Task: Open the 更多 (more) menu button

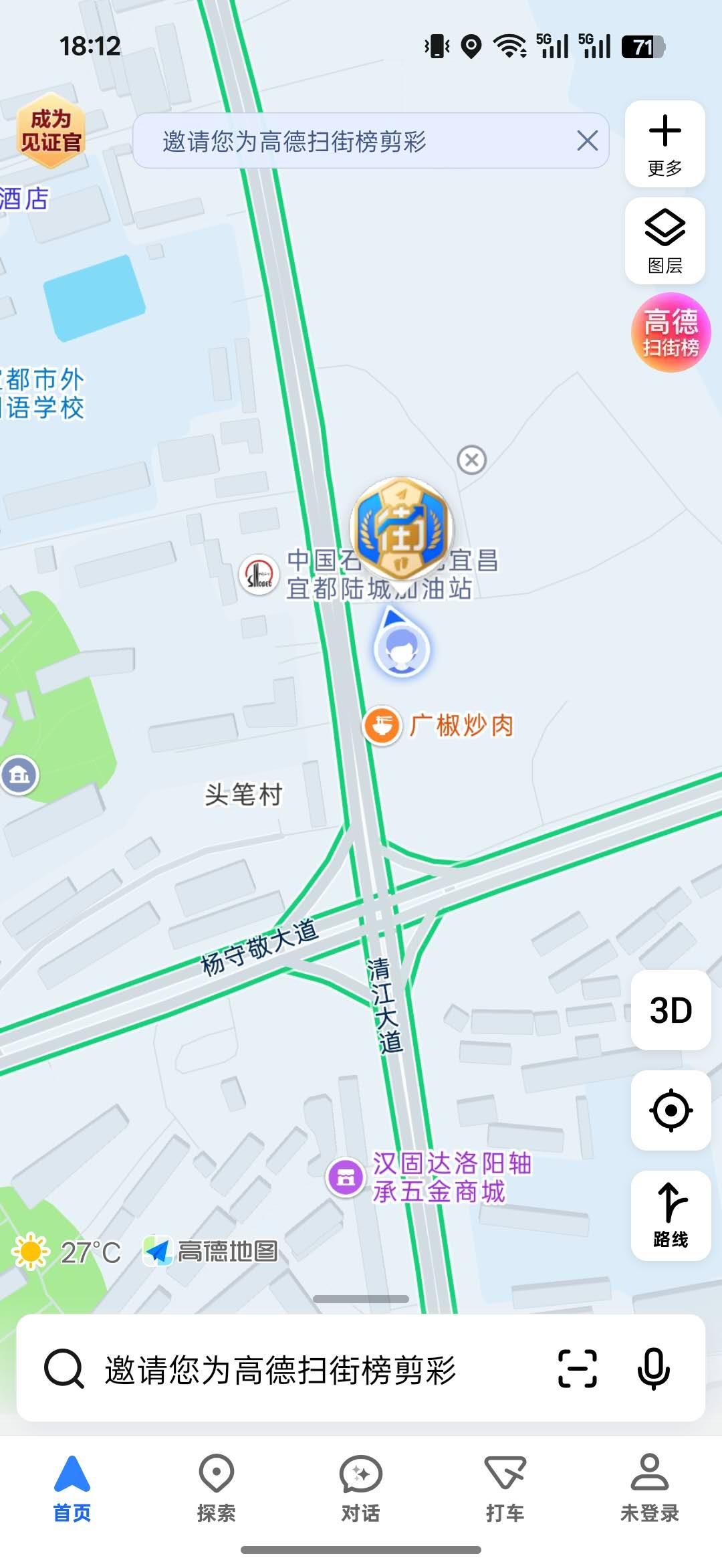Action: coord(665,143)
